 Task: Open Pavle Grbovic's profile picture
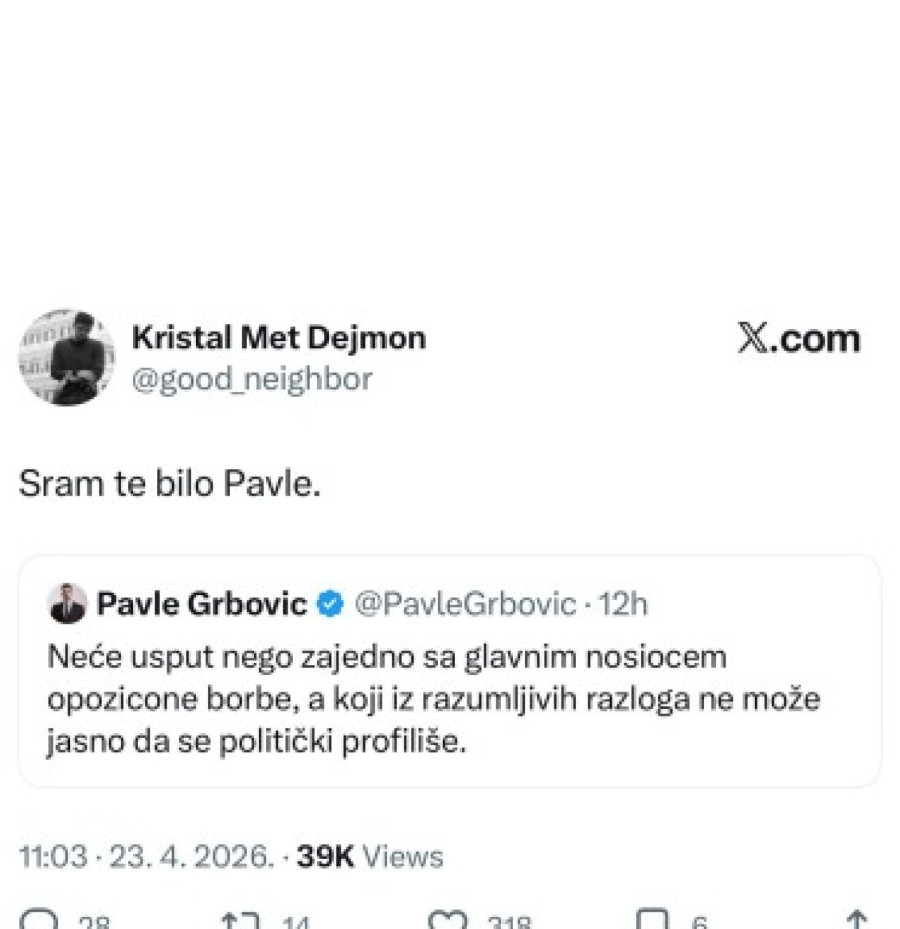pyautogui.click(x=63, y=603)
